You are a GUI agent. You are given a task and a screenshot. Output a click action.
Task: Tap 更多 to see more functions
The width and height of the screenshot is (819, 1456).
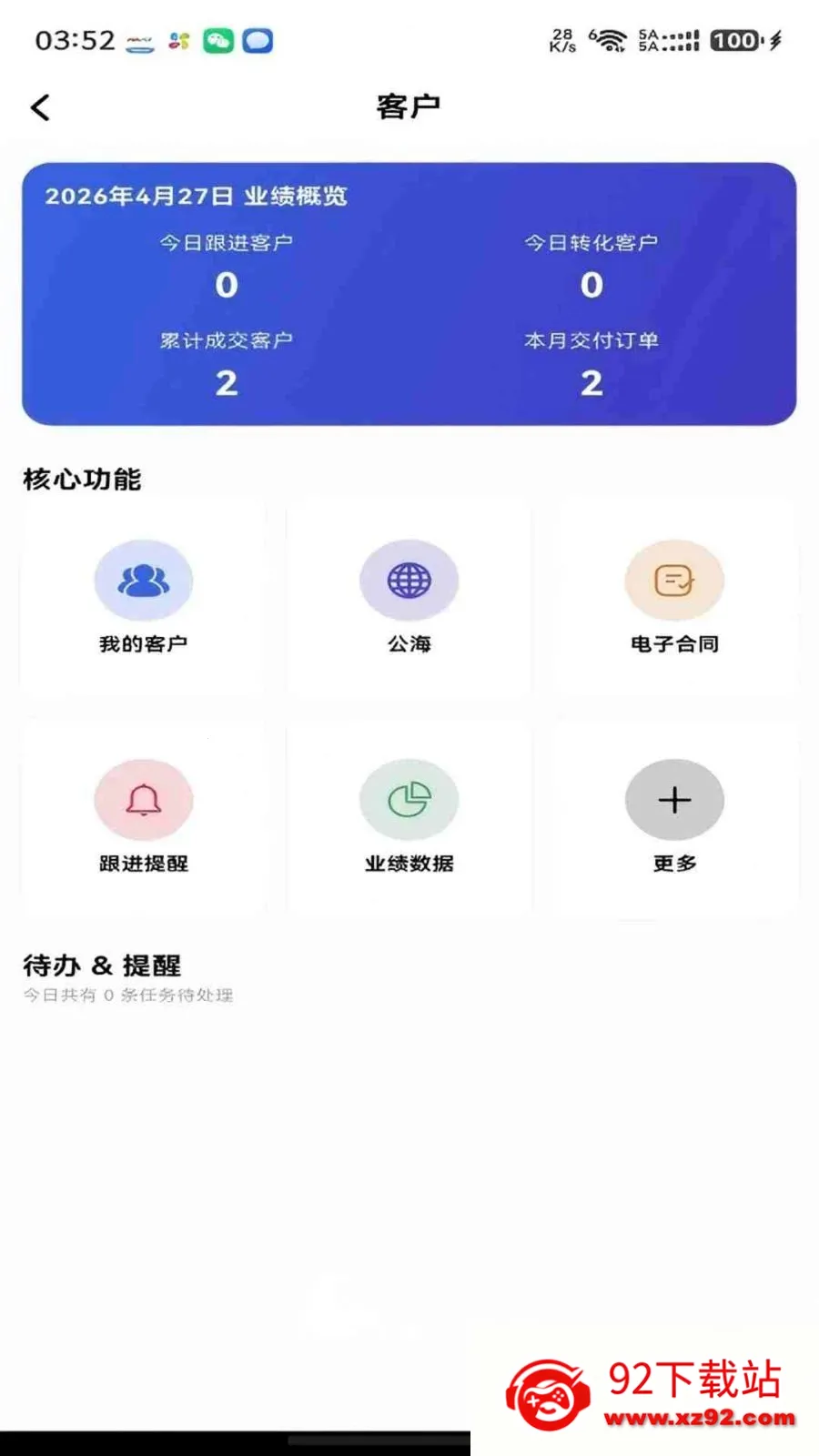[x=674, y=817]
